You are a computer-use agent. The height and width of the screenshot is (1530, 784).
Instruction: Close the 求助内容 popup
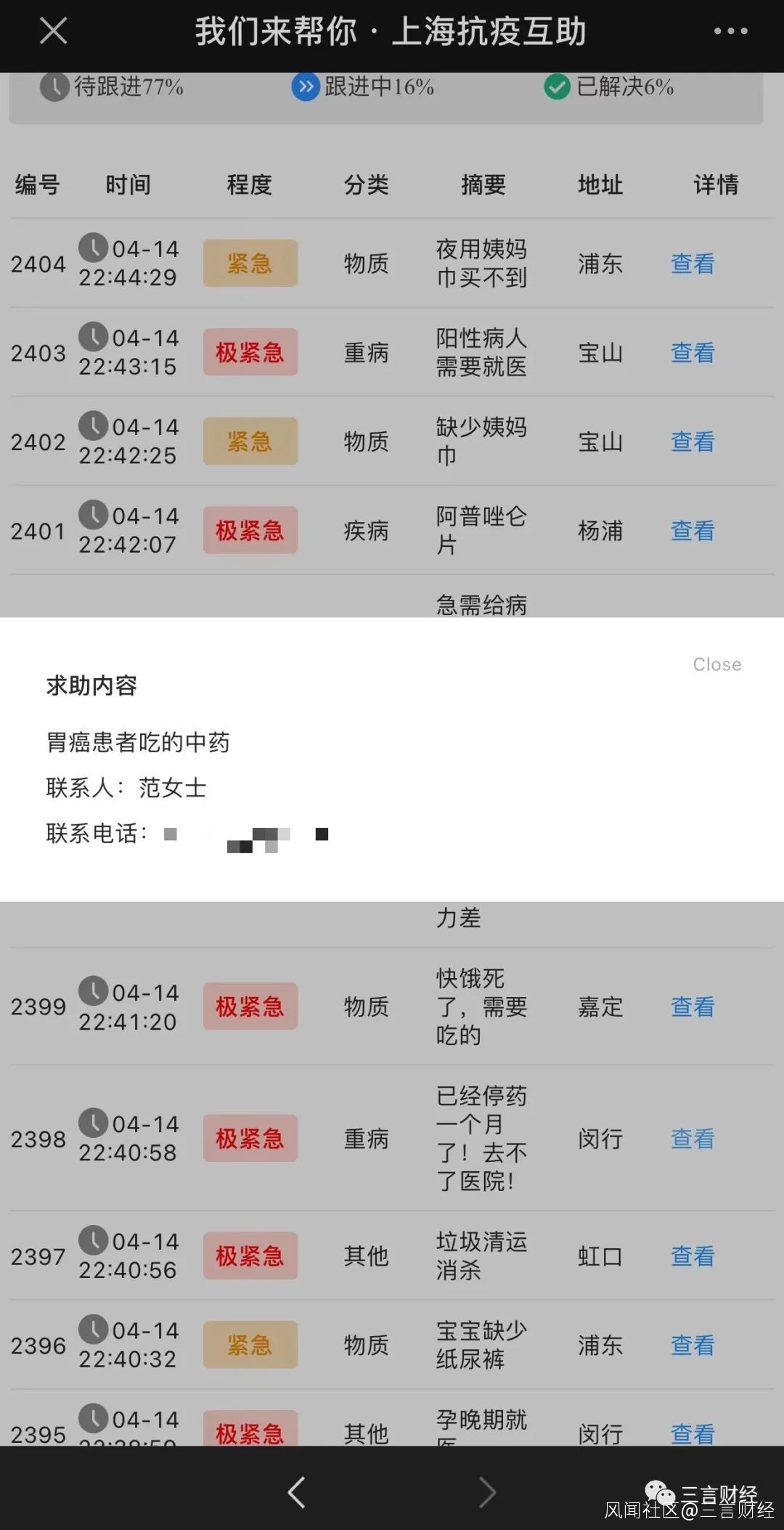point(716,664)
